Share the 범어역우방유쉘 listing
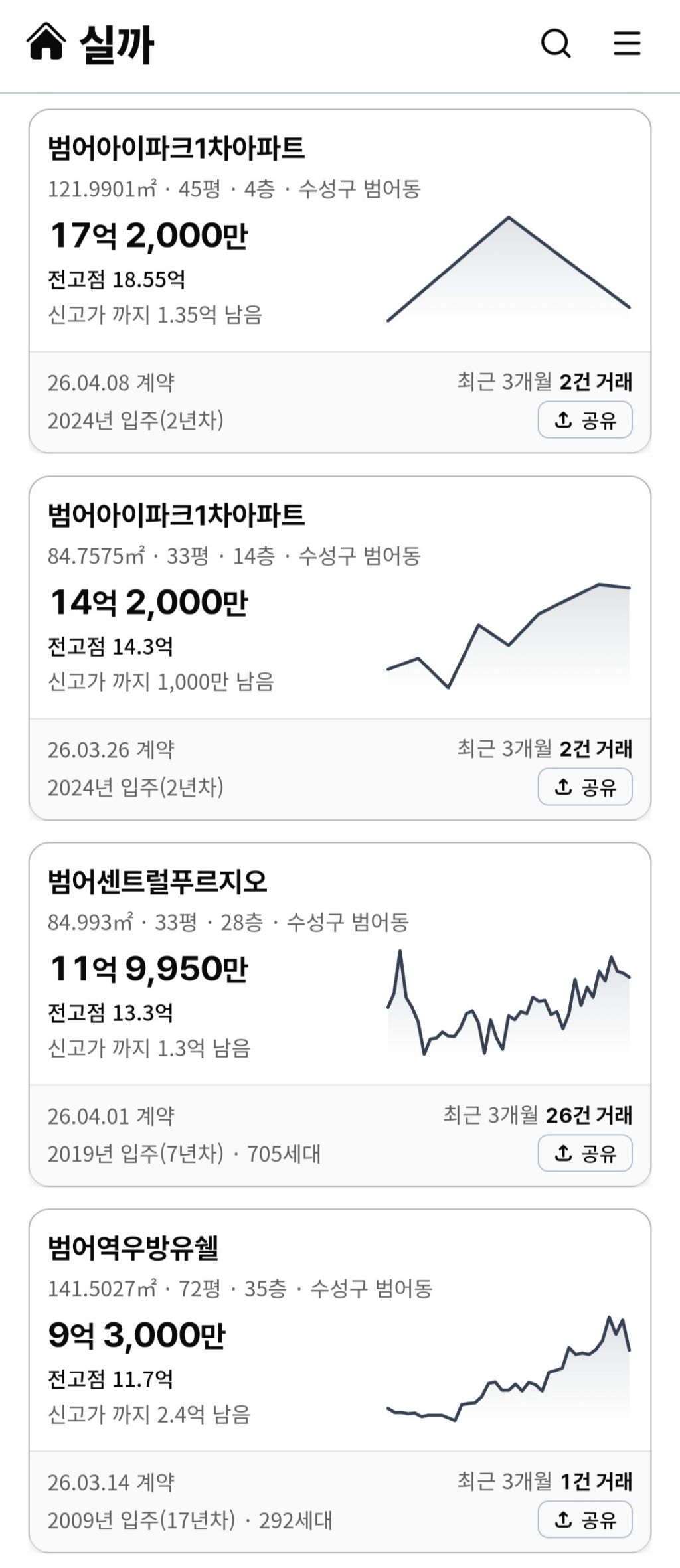The height and width of the screenshot is (1568, 680). [585, 1520]
